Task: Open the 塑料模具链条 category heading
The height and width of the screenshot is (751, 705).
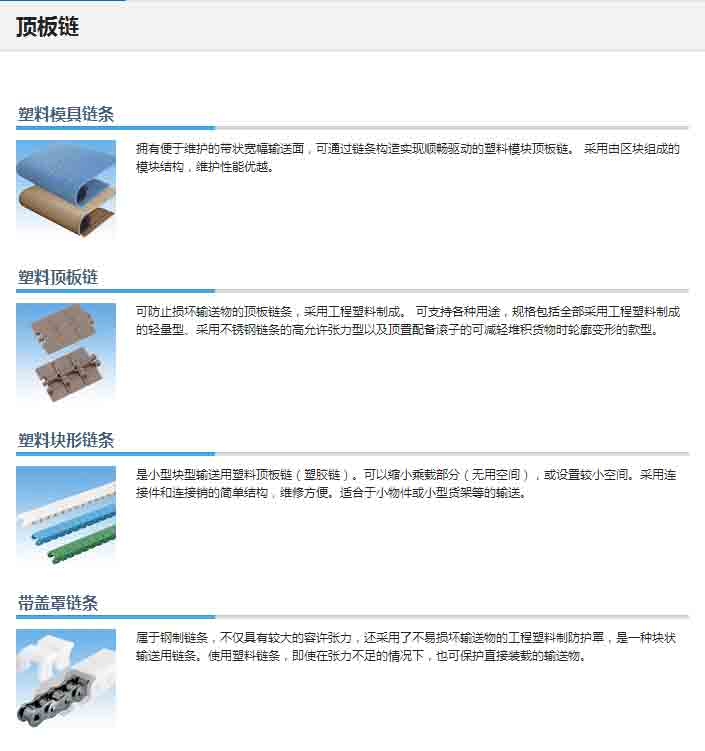Action: tap(66, 114)
